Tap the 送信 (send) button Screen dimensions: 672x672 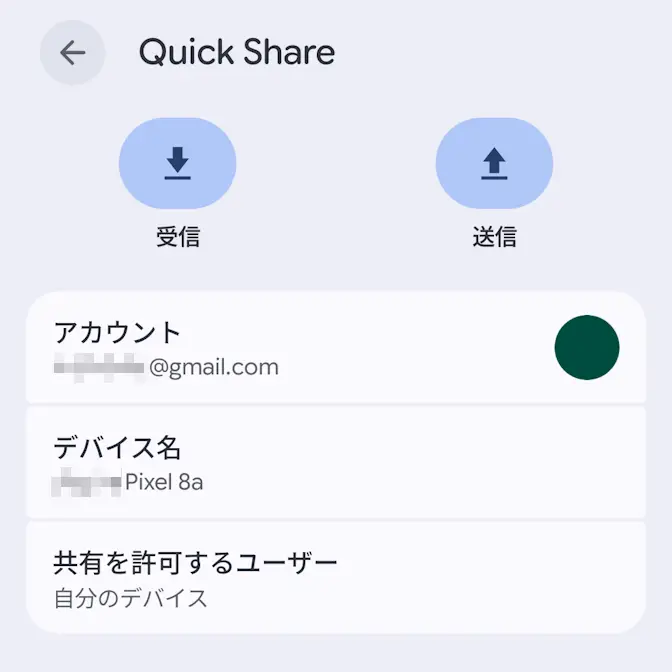pos(494,163)
